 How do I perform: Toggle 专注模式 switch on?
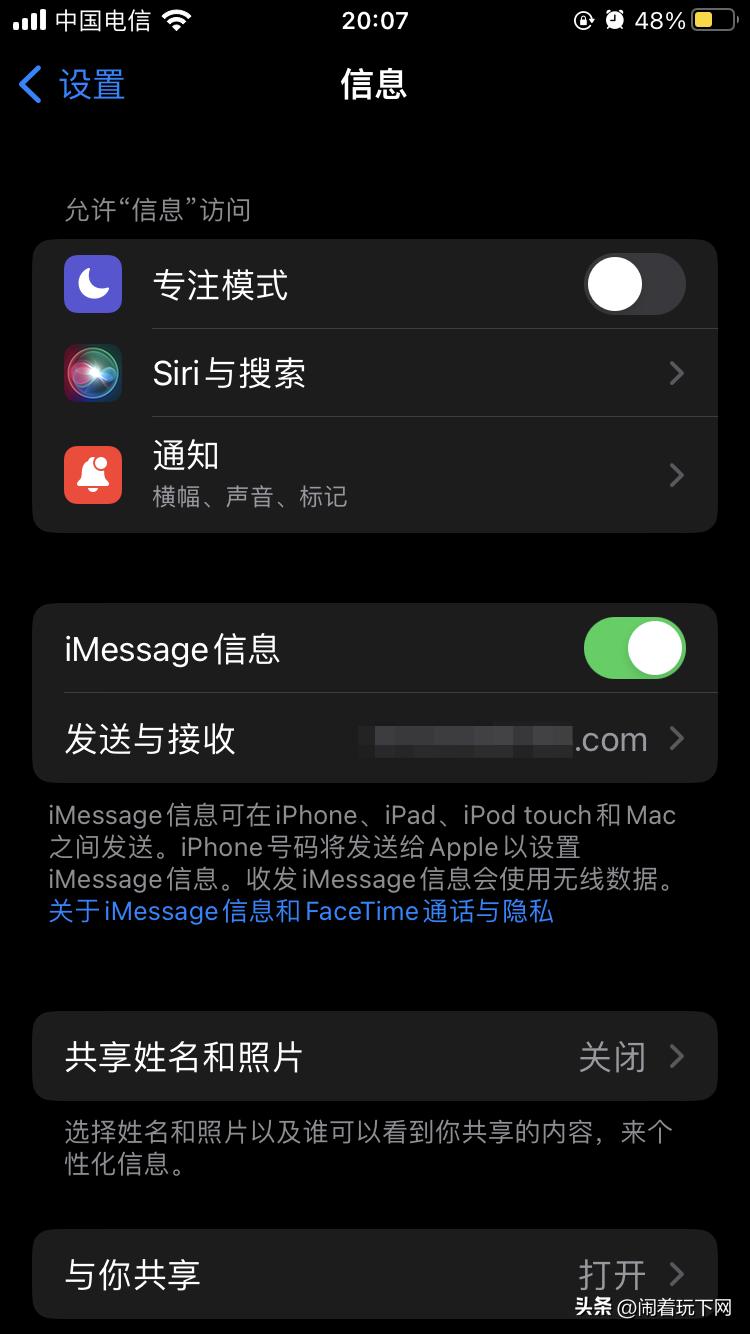pos(634,284)
